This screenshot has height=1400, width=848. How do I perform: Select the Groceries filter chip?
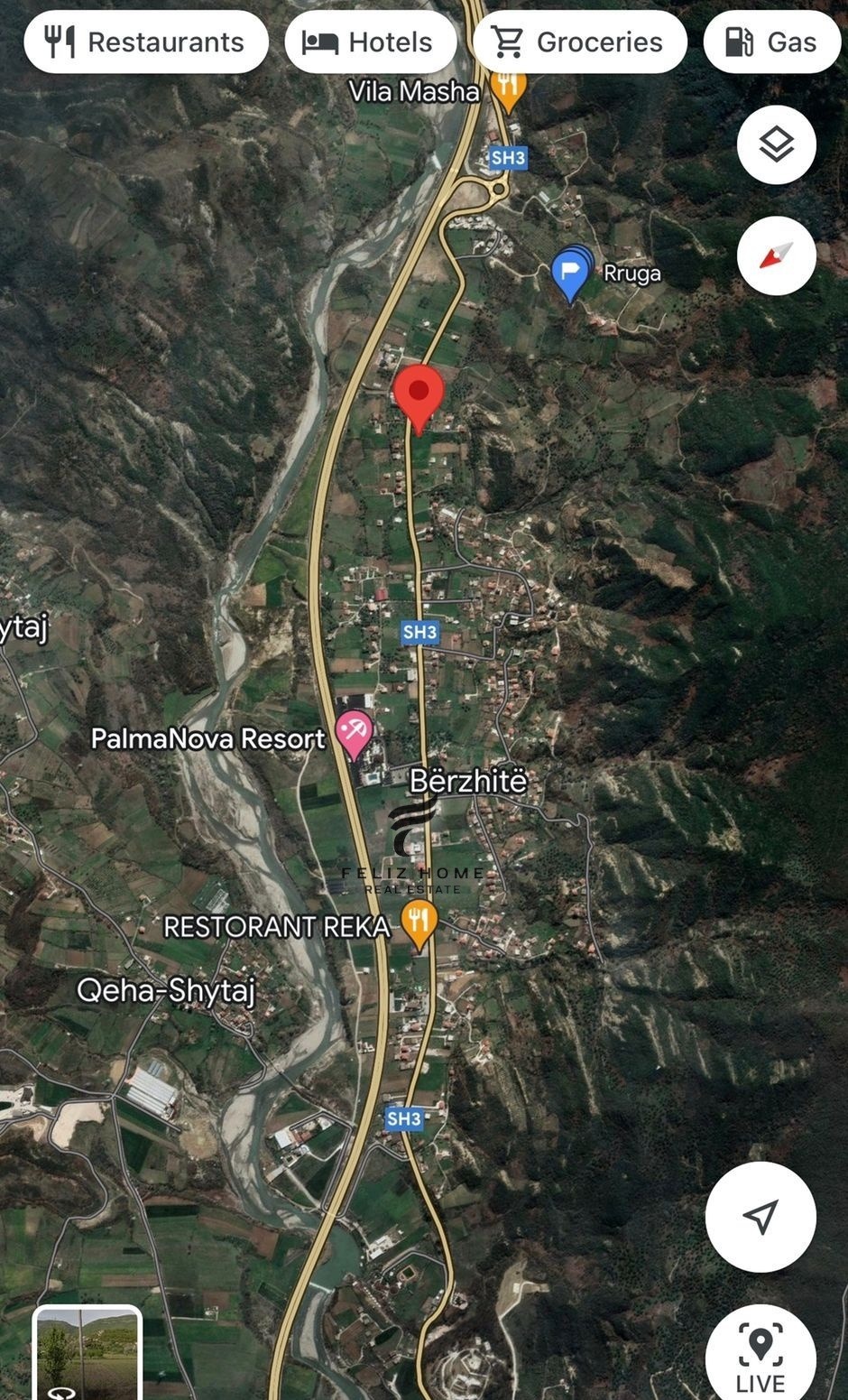[x=578, y=42]
